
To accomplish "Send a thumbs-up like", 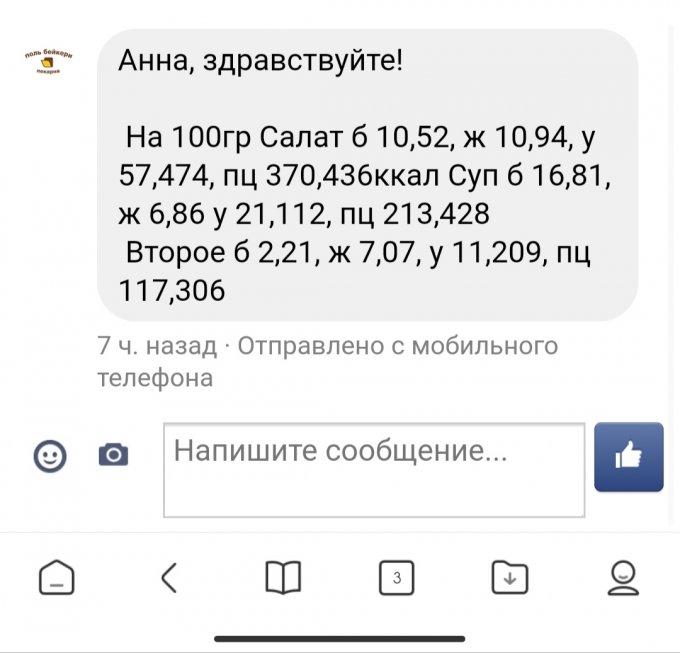I will coord(629,457).
